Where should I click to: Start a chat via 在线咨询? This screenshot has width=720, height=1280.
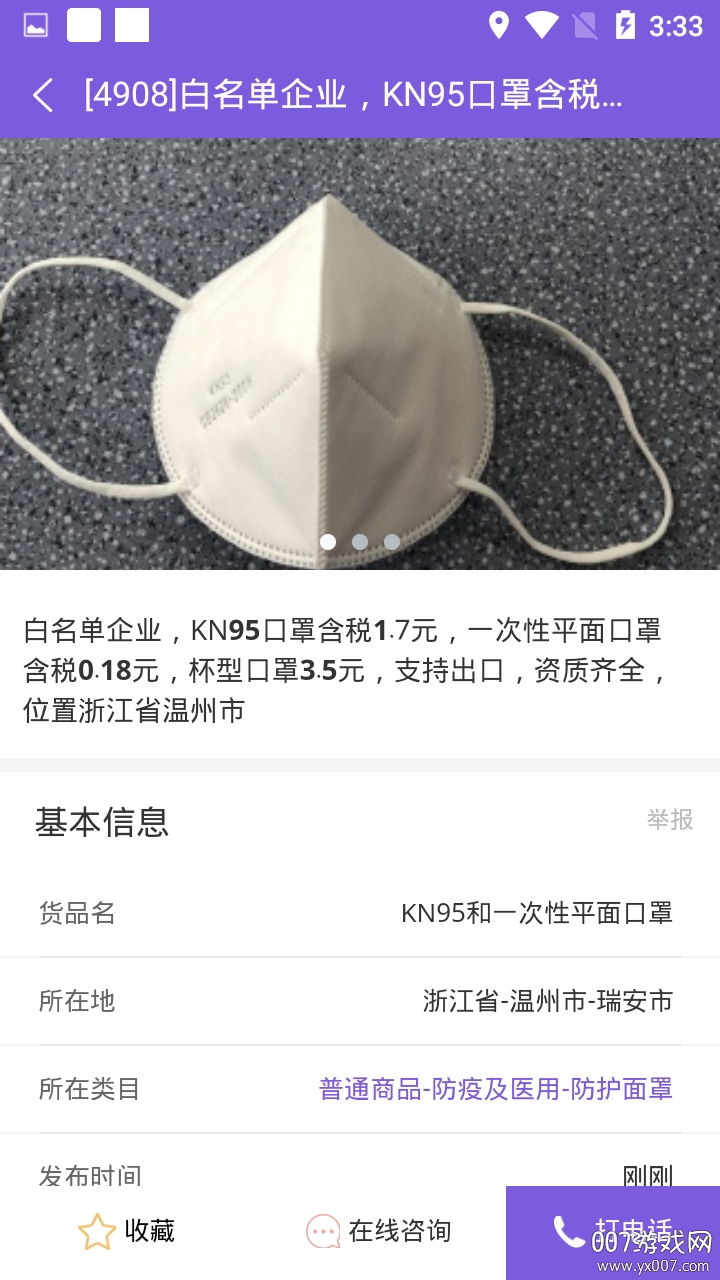(379, 1231)
